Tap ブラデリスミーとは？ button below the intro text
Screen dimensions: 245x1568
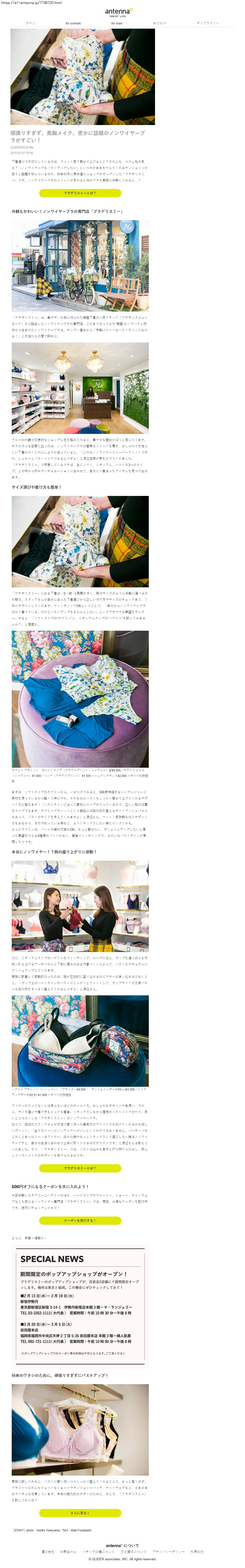pyautogui.click(x=80, y=193)
